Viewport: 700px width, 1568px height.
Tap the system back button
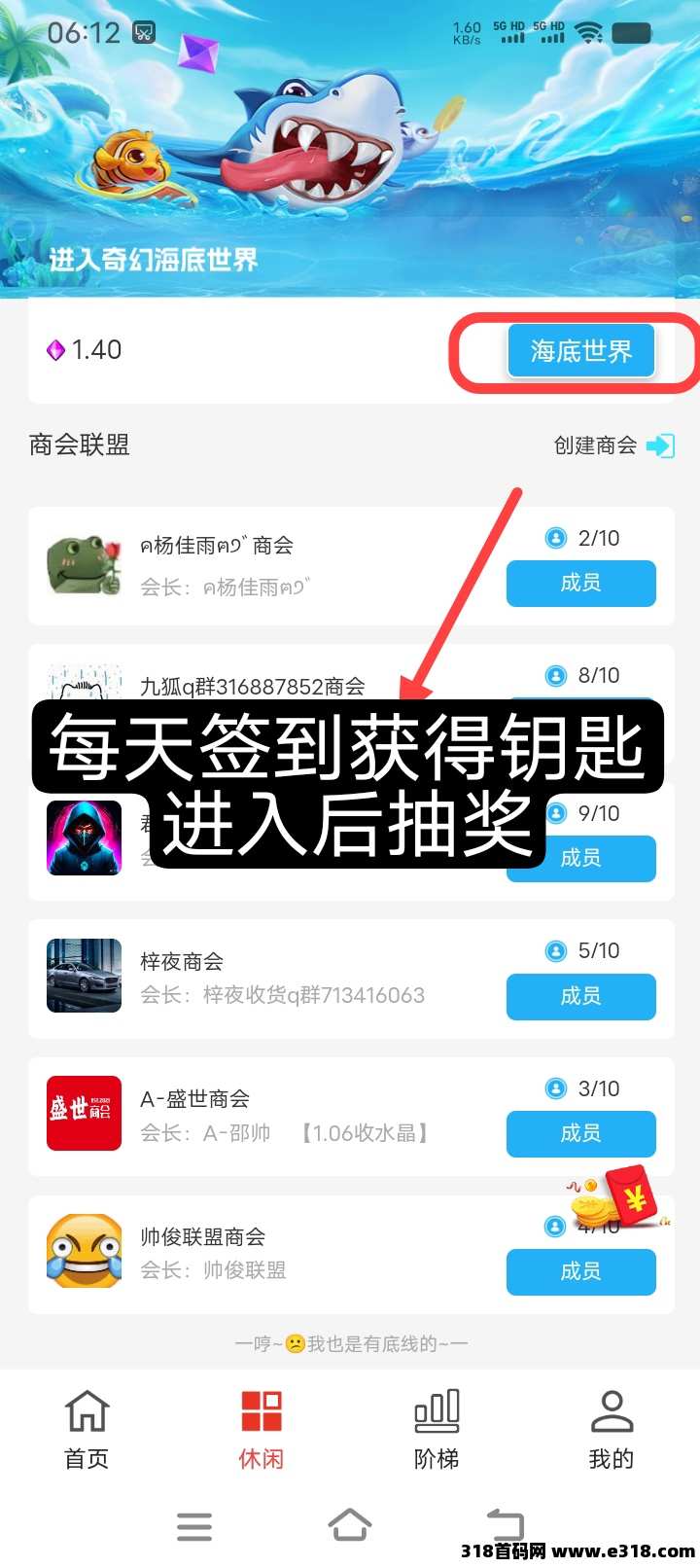505,1525
